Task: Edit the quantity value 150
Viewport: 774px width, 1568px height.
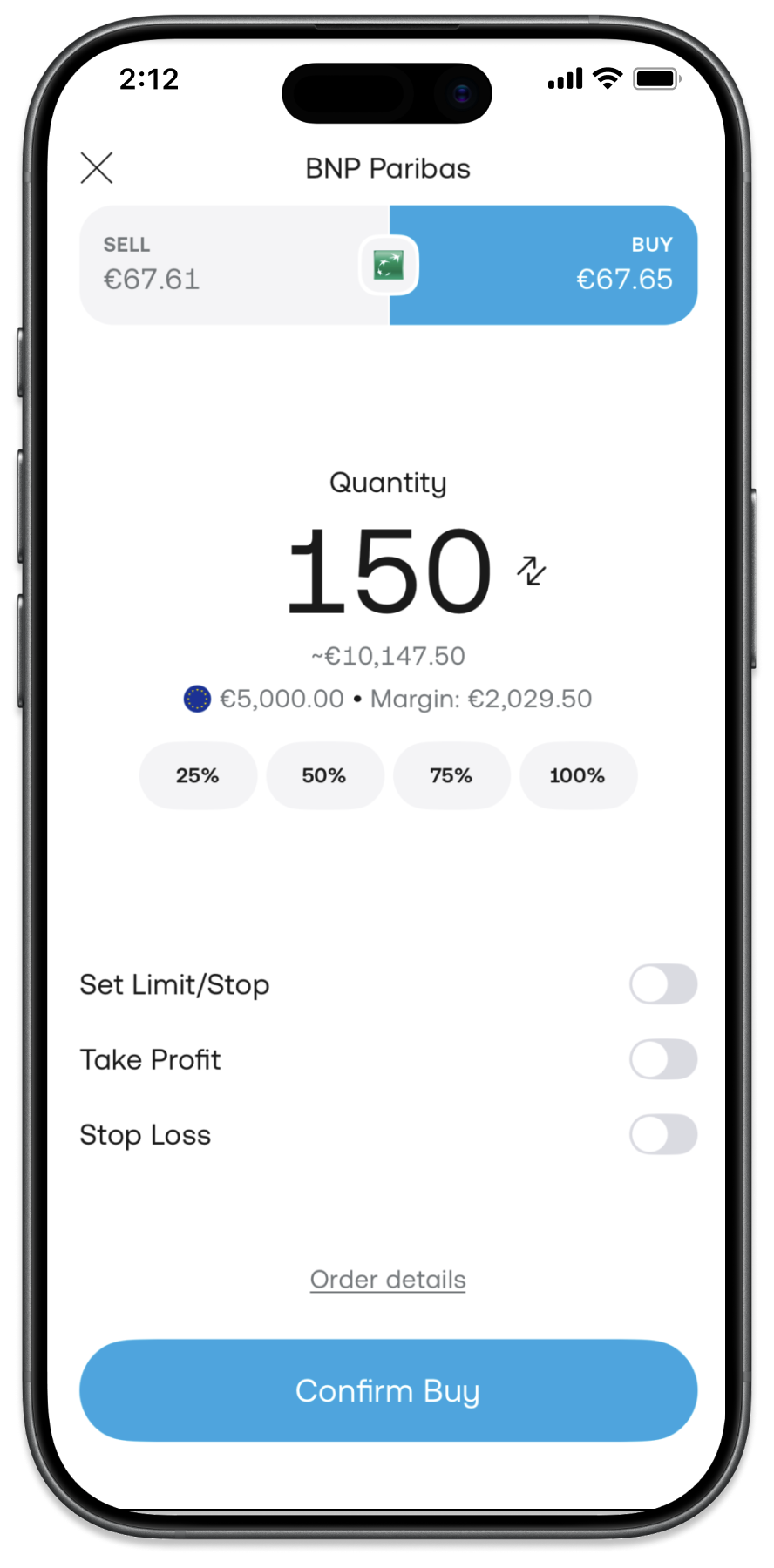Action: 389,572
